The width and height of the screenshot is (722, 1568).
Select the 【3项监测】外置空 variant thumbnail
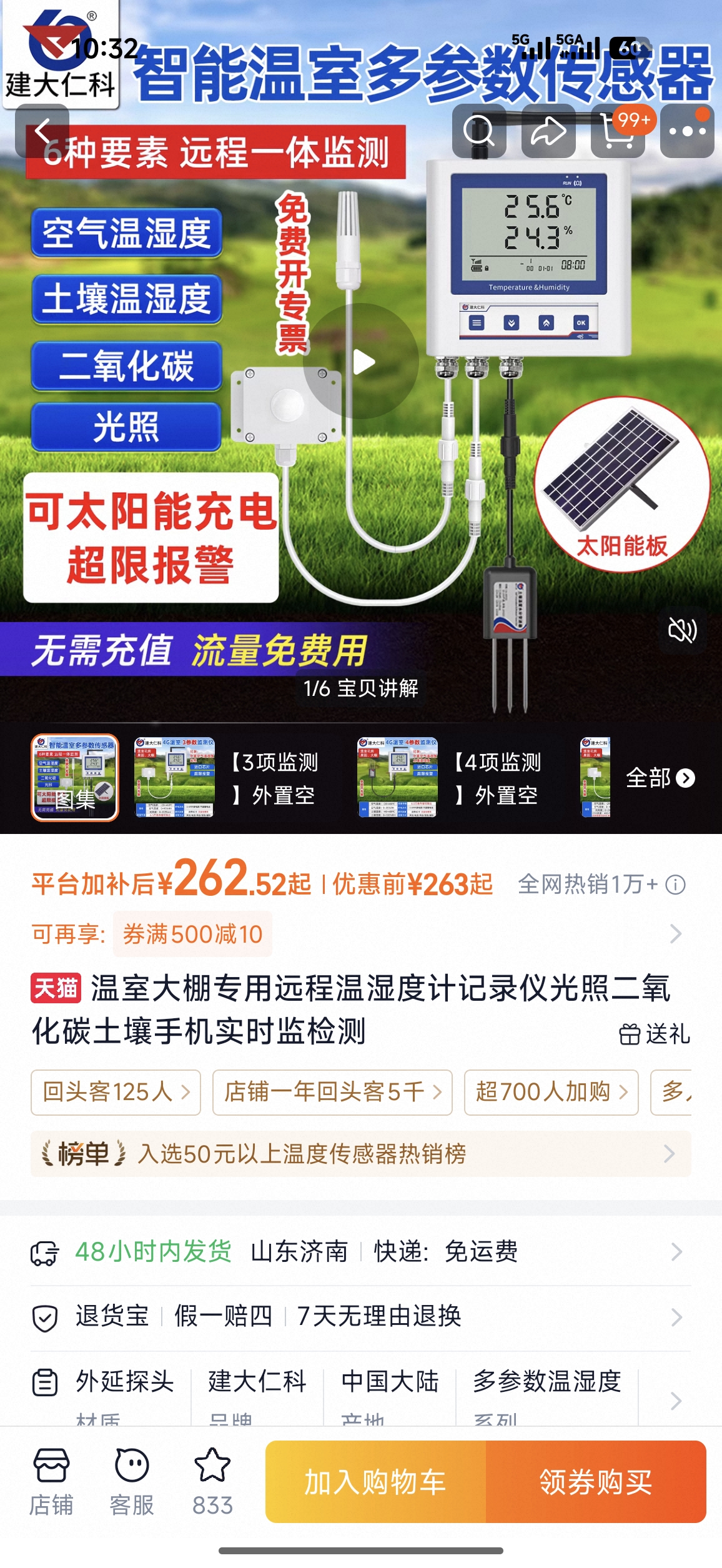(226, 778)
